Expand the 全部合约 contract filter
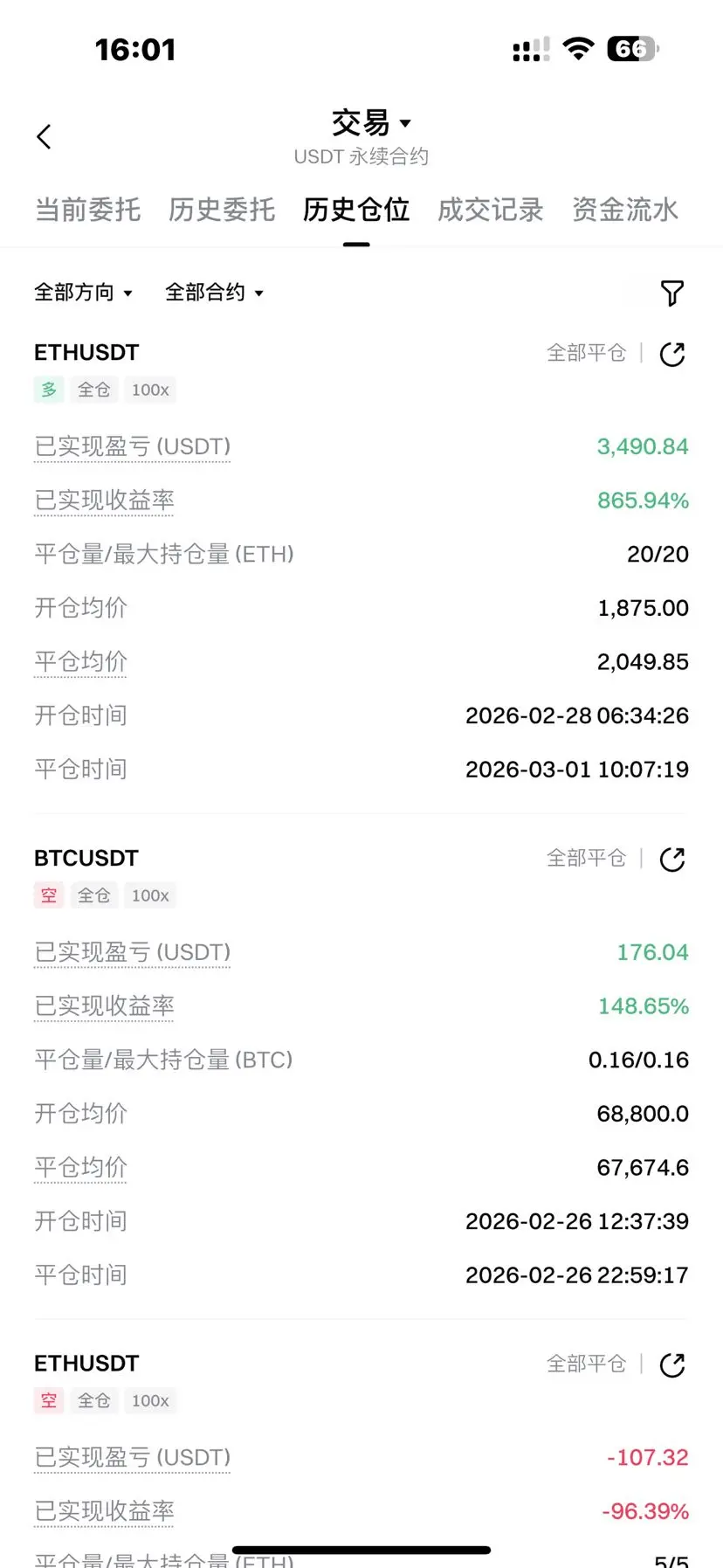Viewport: 723px width, 1568px height. [214, 293]
